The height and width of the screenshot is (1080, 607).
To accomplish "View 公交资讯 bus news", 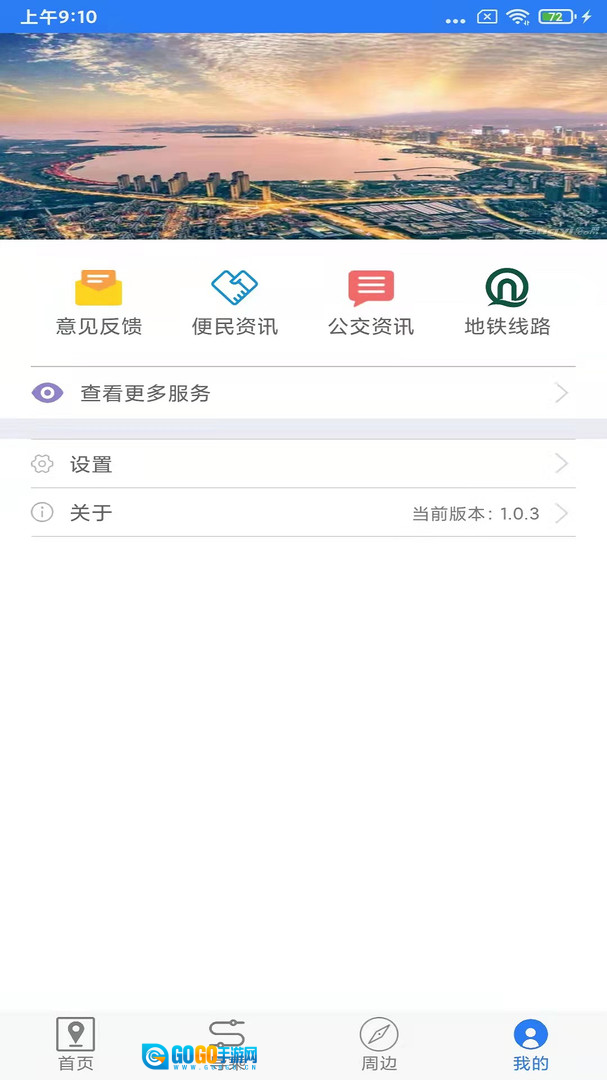I will click(371, 301).
